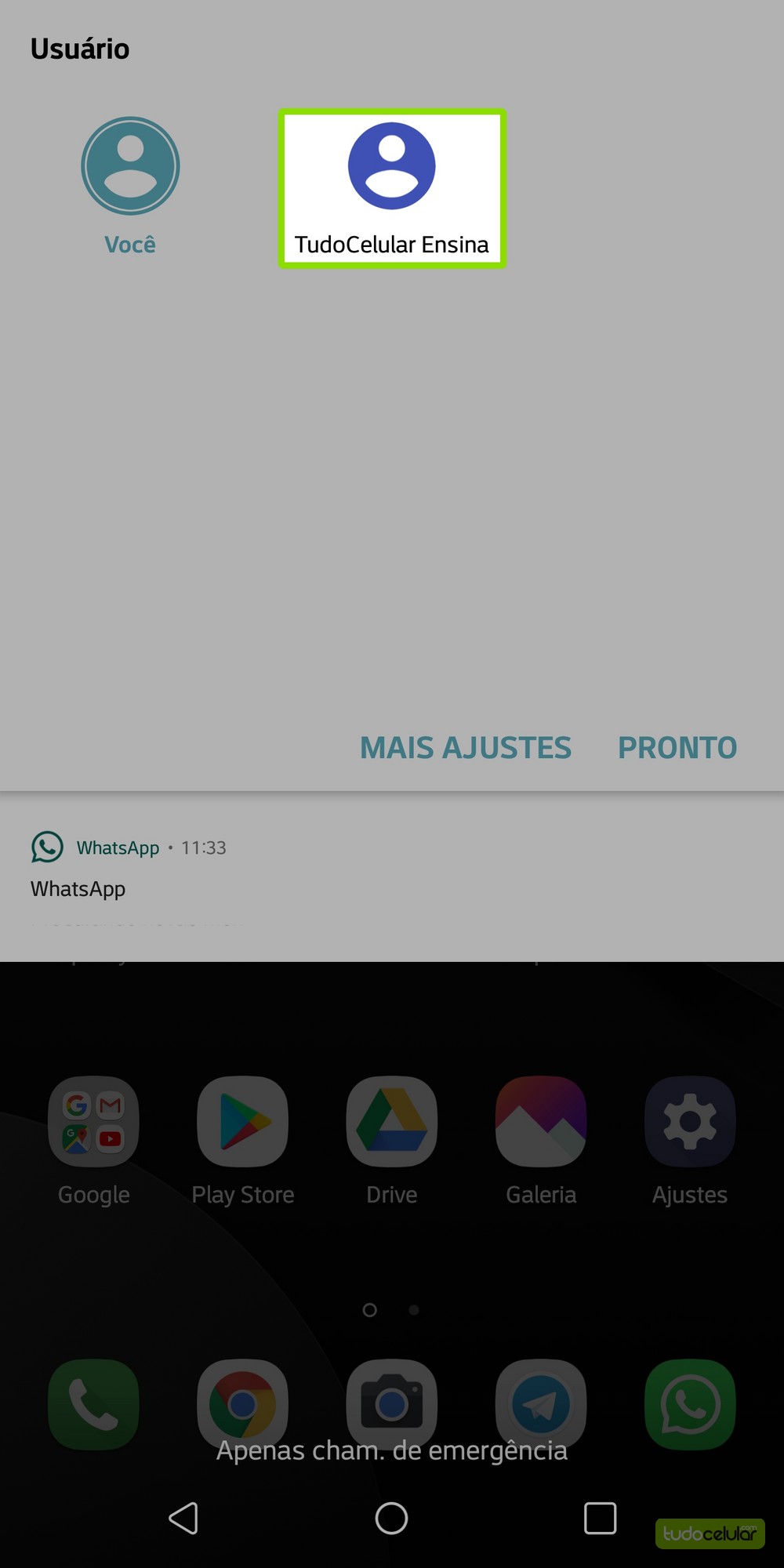Open recent apps overview

600,1519
